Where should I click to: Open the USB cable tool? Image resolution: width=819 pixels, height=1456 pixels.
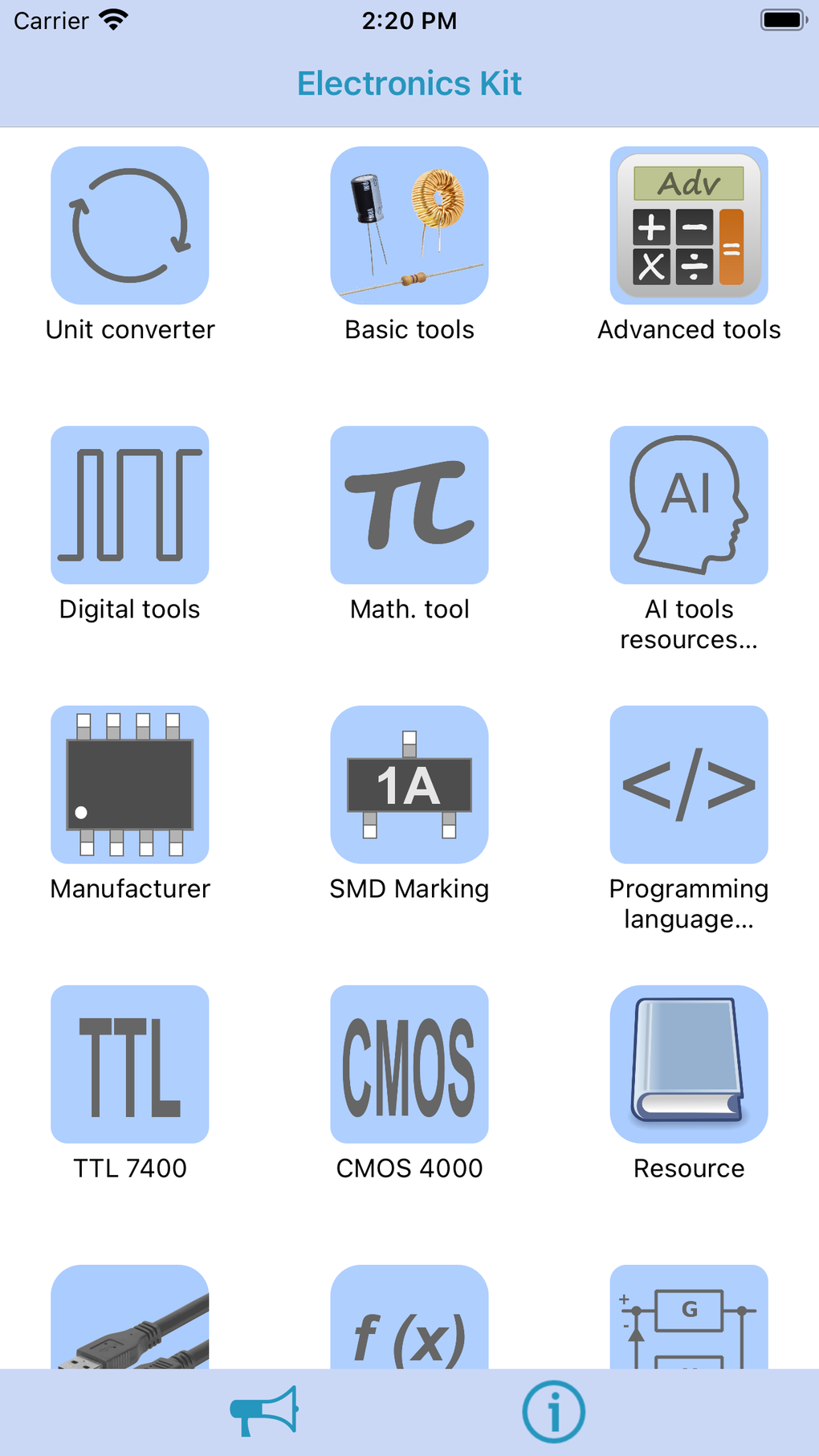click(129, 1325)
